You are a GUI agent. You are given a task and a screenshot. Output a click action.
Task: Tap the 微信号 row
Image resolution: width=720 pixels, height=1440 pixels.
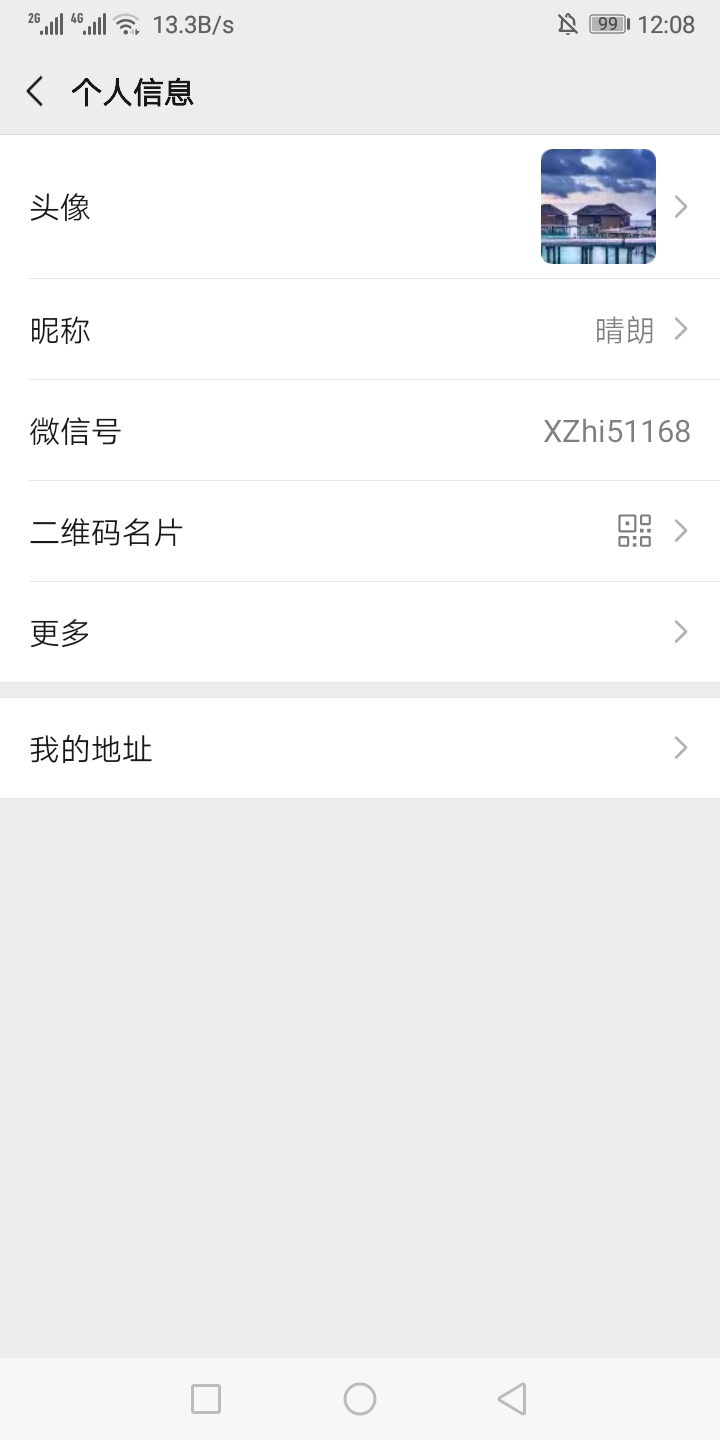(360, 431)
